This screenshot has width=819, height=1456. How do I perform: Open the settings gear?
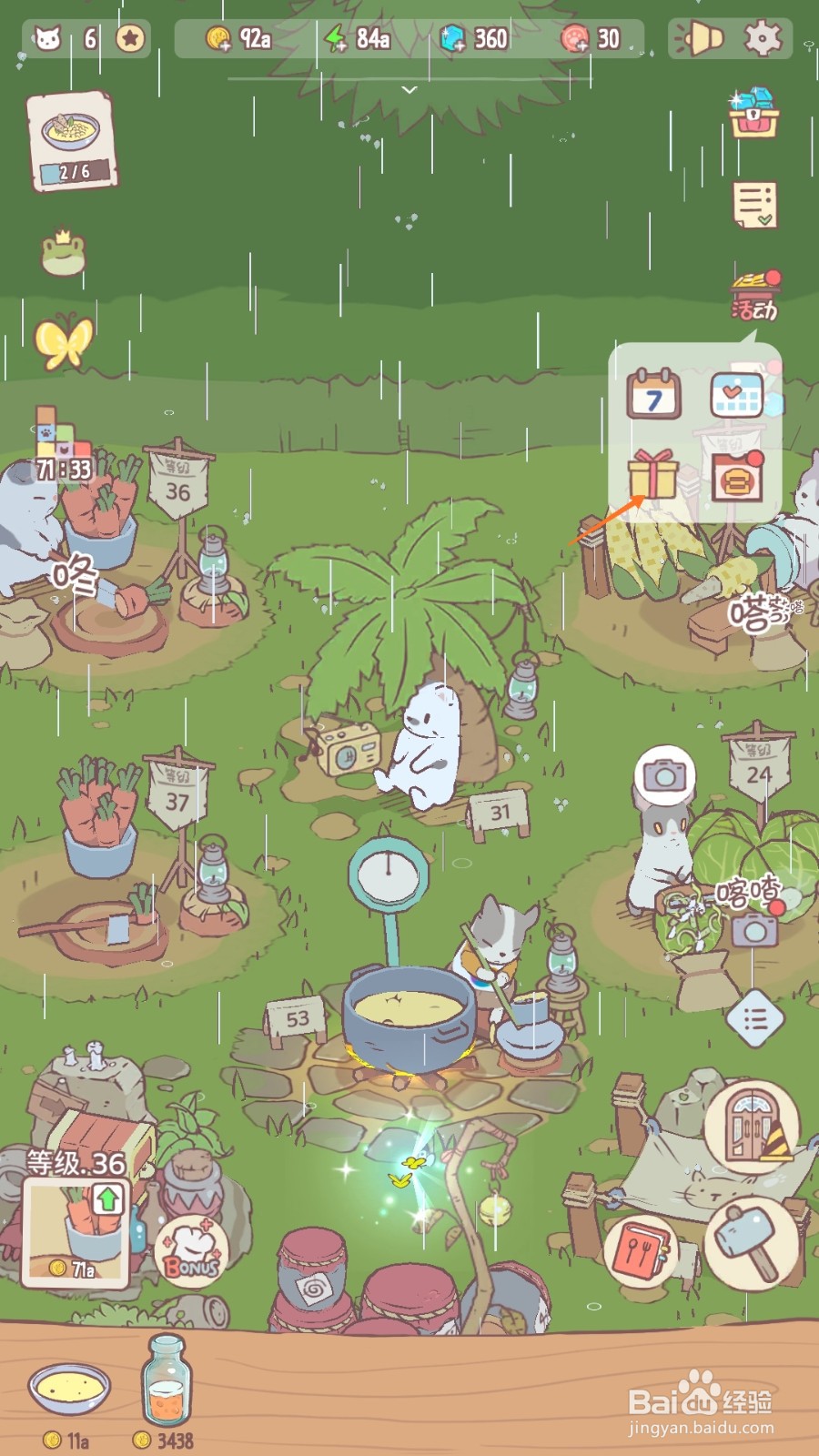(763, 39)
